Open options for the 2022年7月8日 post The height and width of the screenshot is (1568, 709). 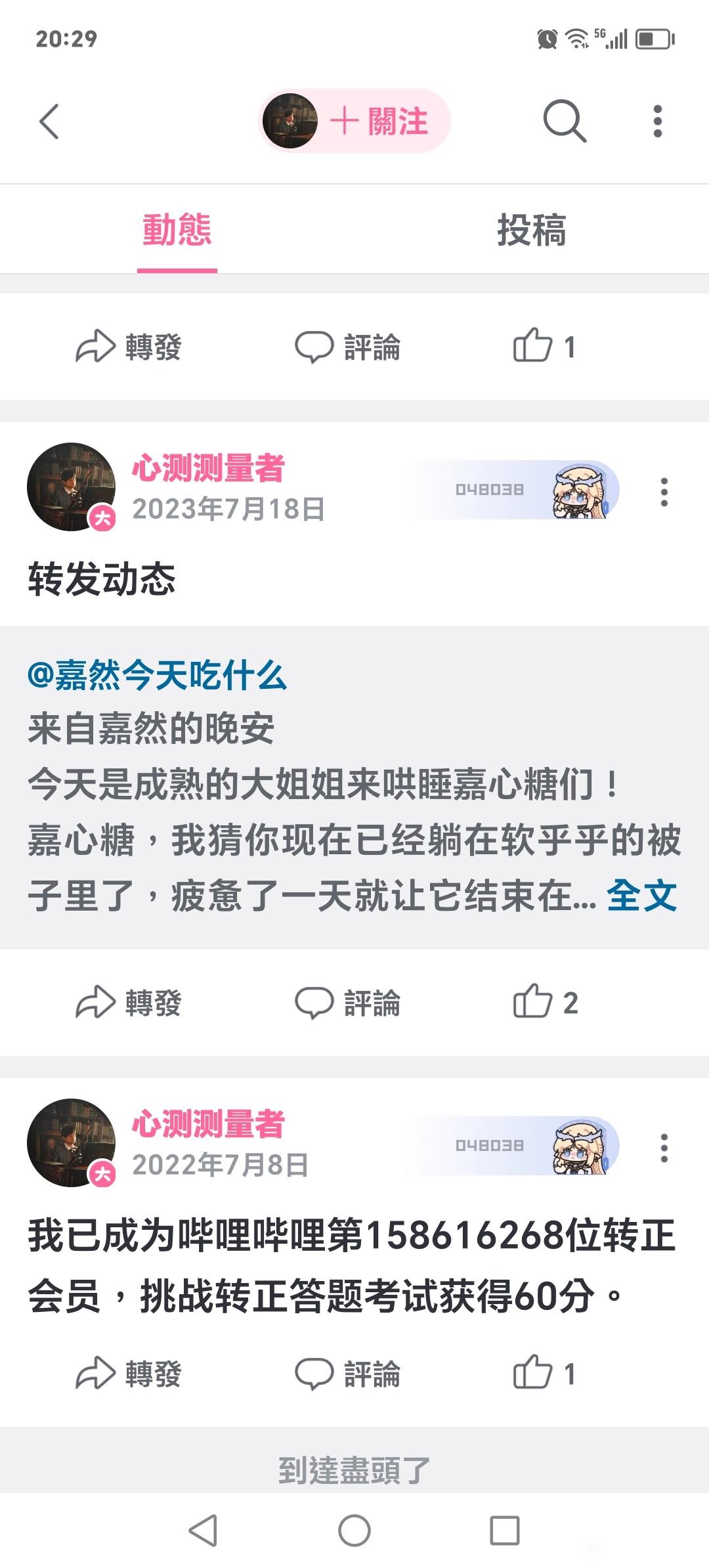pos(664,1148)
